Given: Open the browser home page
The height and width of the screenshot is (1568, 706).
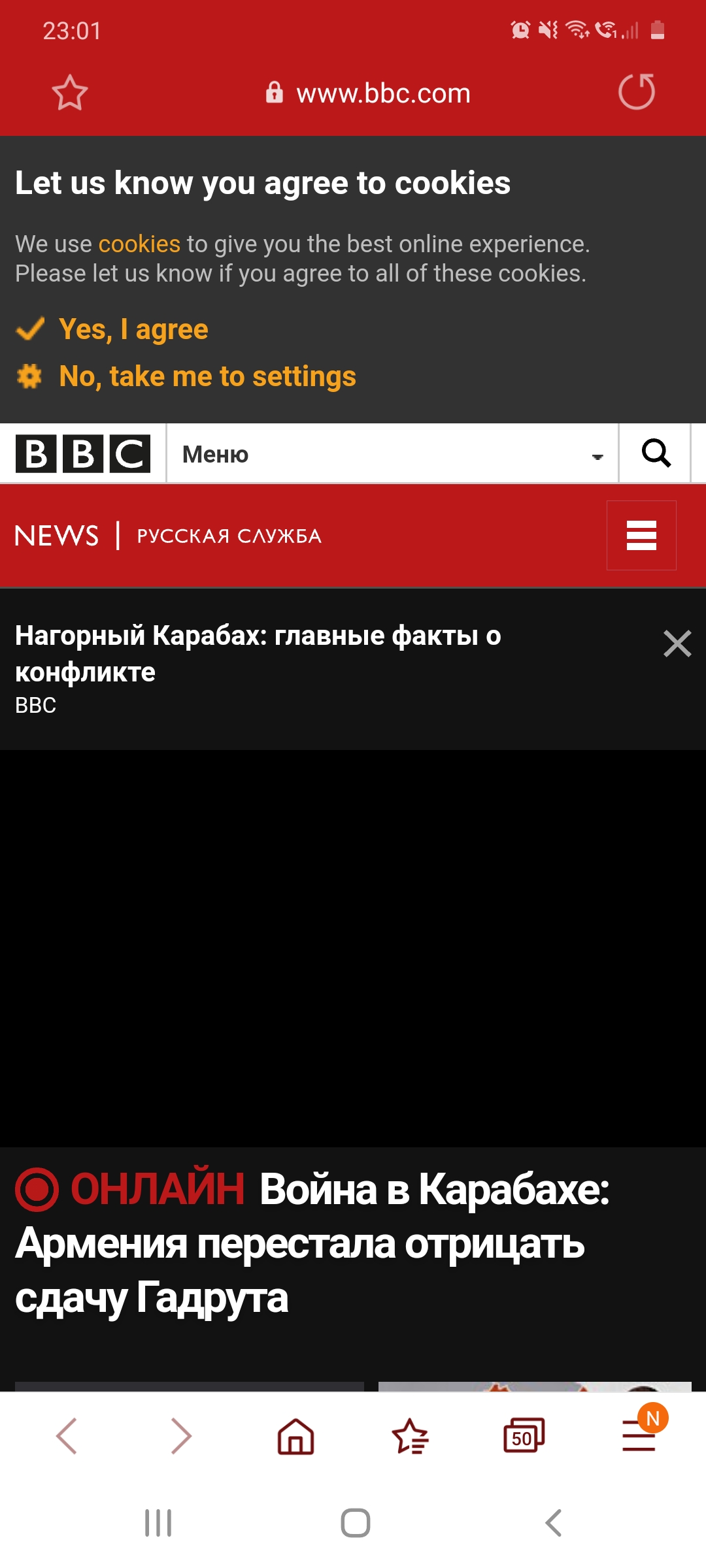Looking at the screenshot, I should tap(295, 1436).
